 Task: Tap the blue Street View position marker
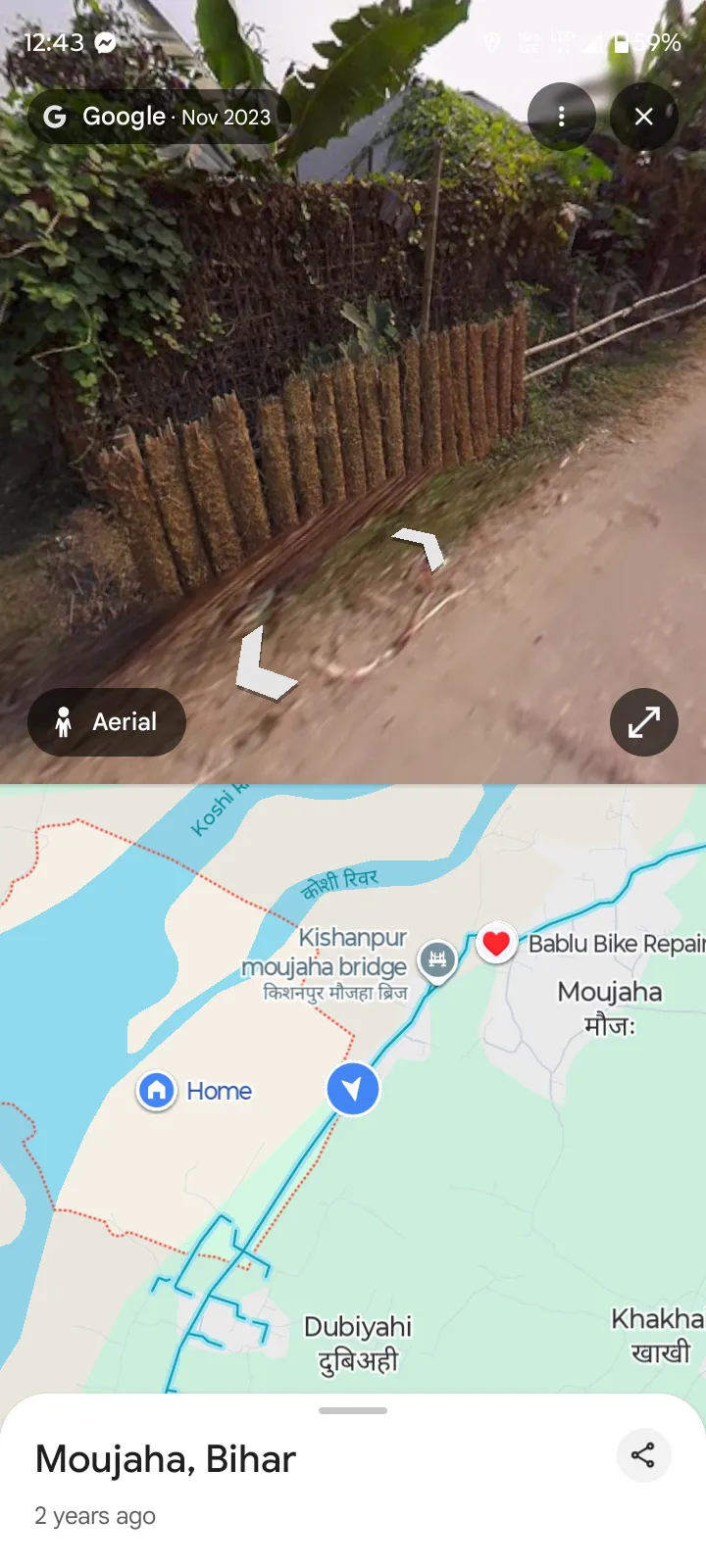353,1089
